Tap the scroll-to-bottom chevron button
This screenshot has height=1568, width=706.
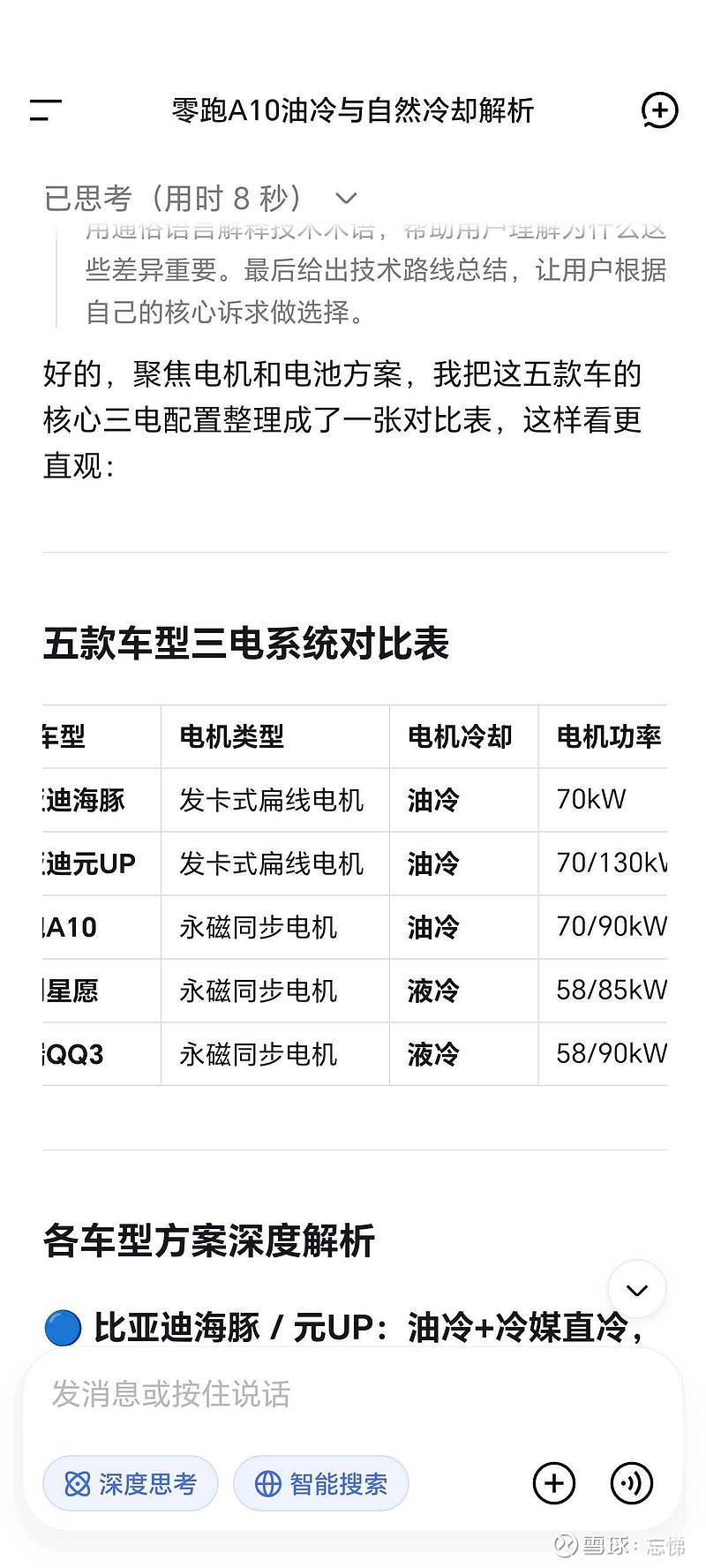636,1289
